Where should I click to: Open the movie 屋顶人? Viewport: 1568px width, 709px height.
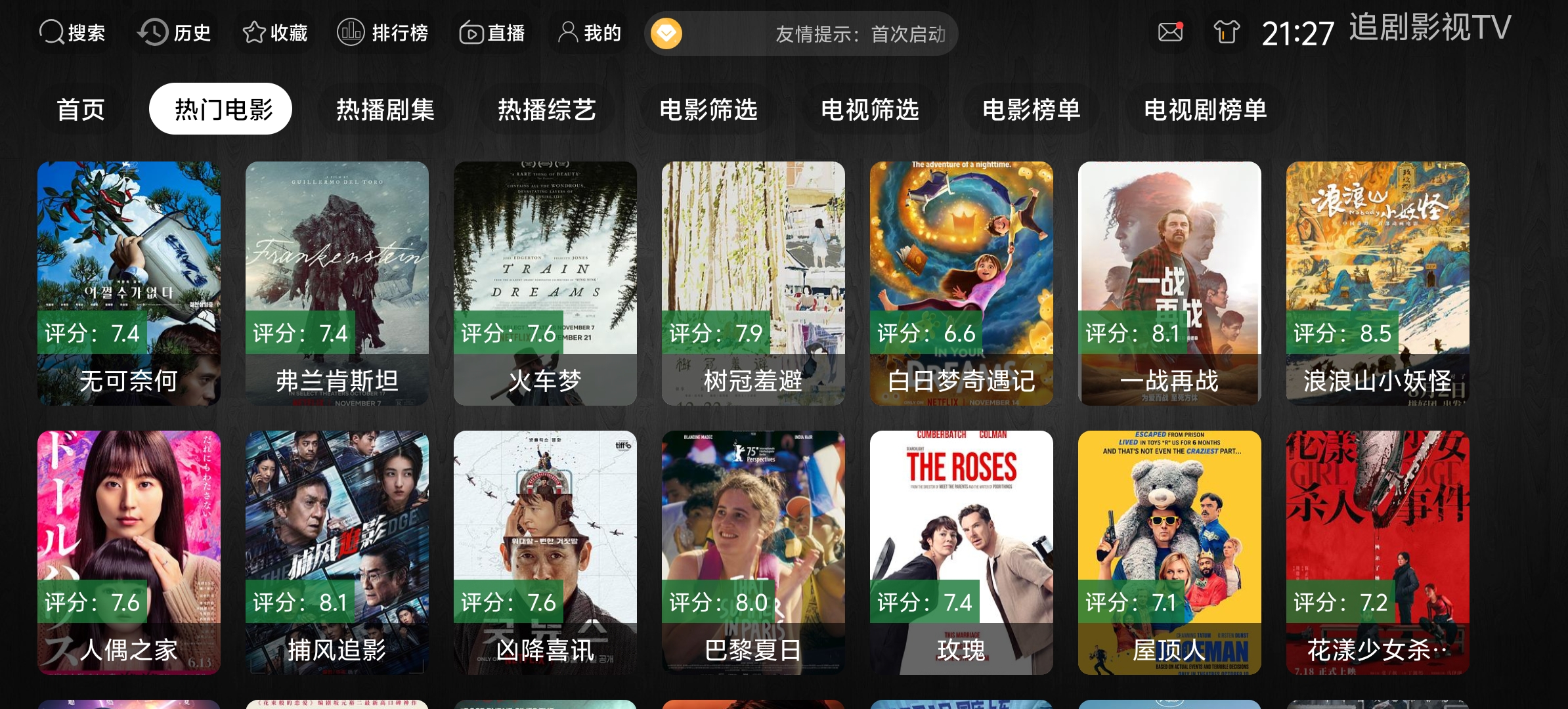pyautogui.click(x=1169, y=552)
